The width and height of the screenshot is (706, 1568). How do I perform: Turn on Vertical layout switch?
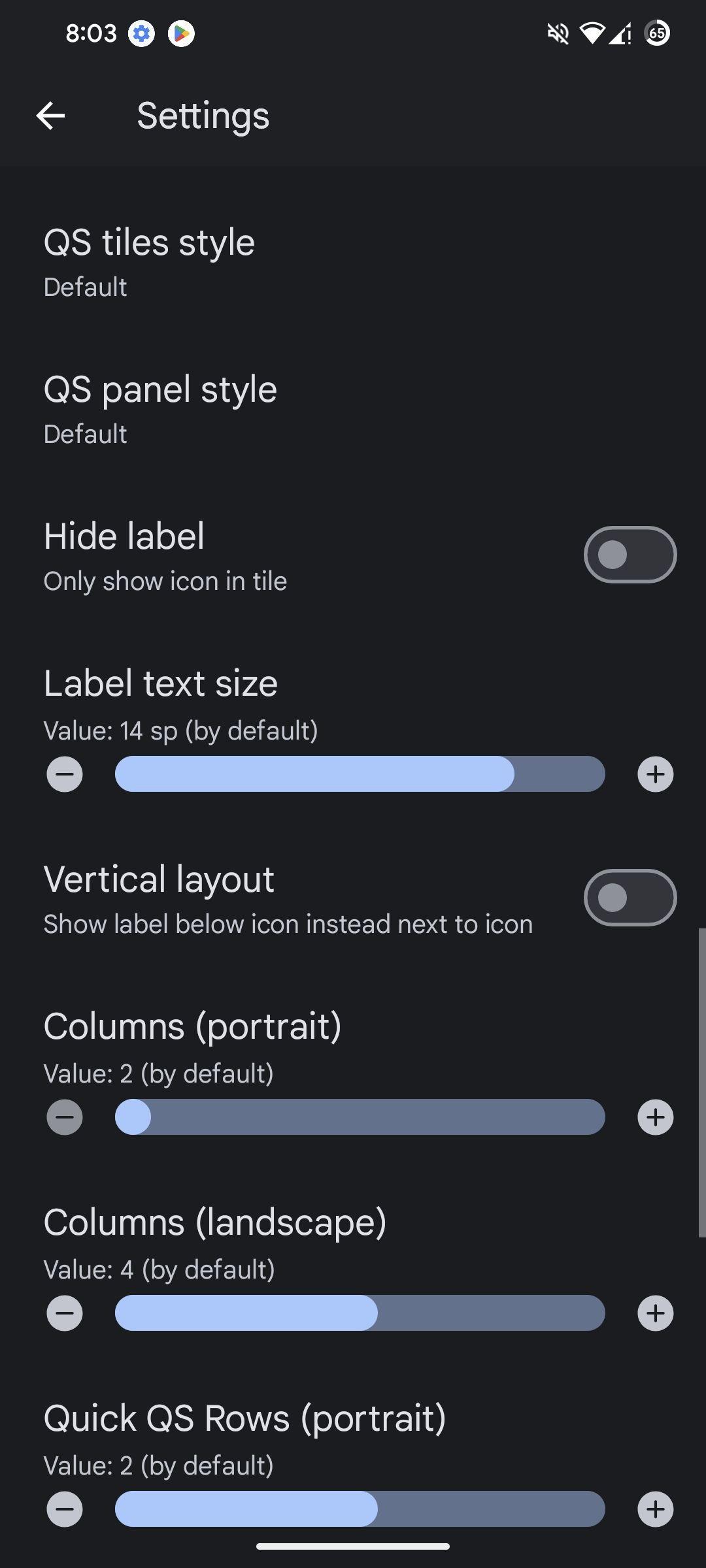tap(630, 898)
